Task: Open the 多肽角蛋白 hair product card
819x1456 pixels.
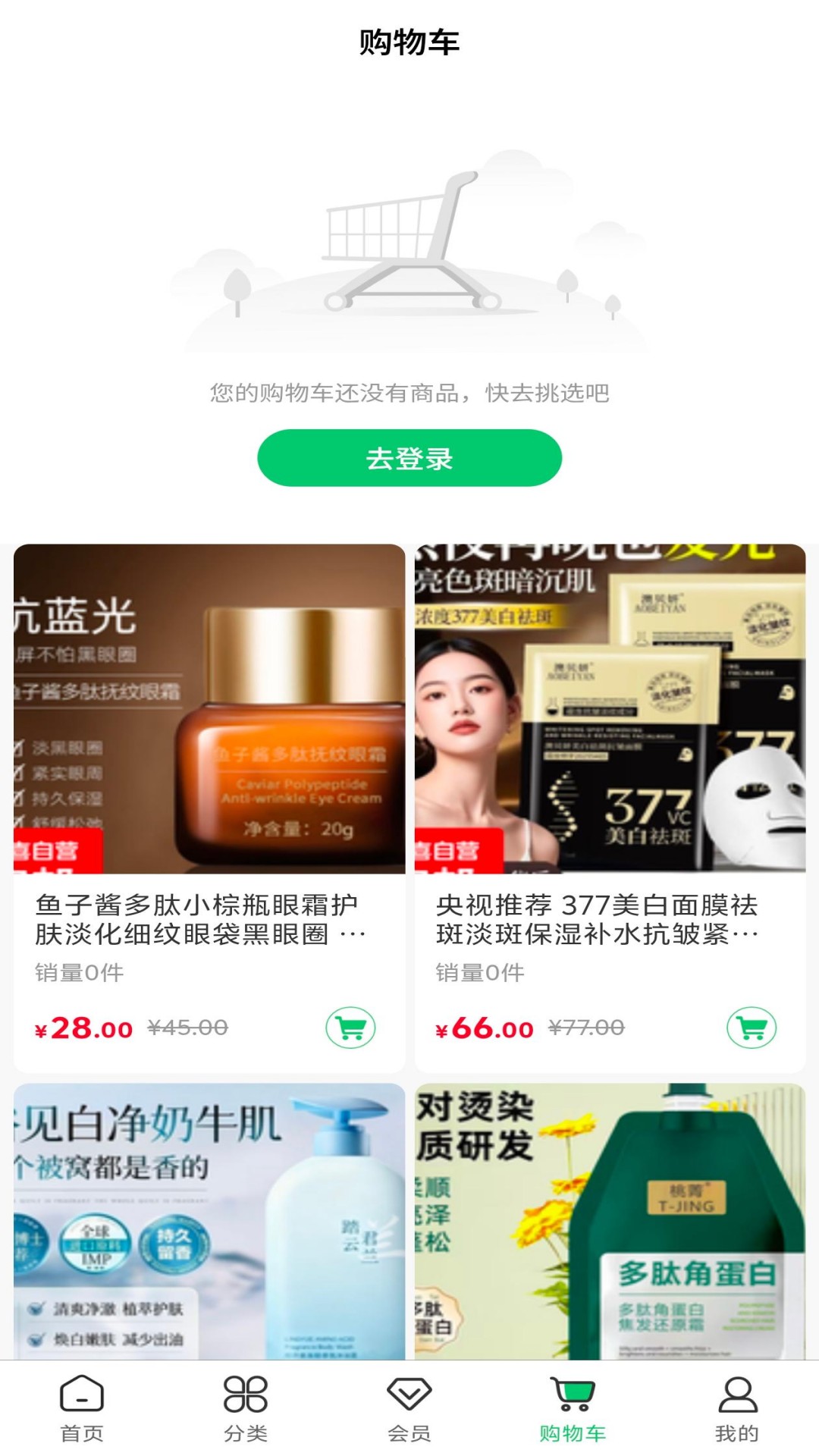Action: [x=610, y=1221]
